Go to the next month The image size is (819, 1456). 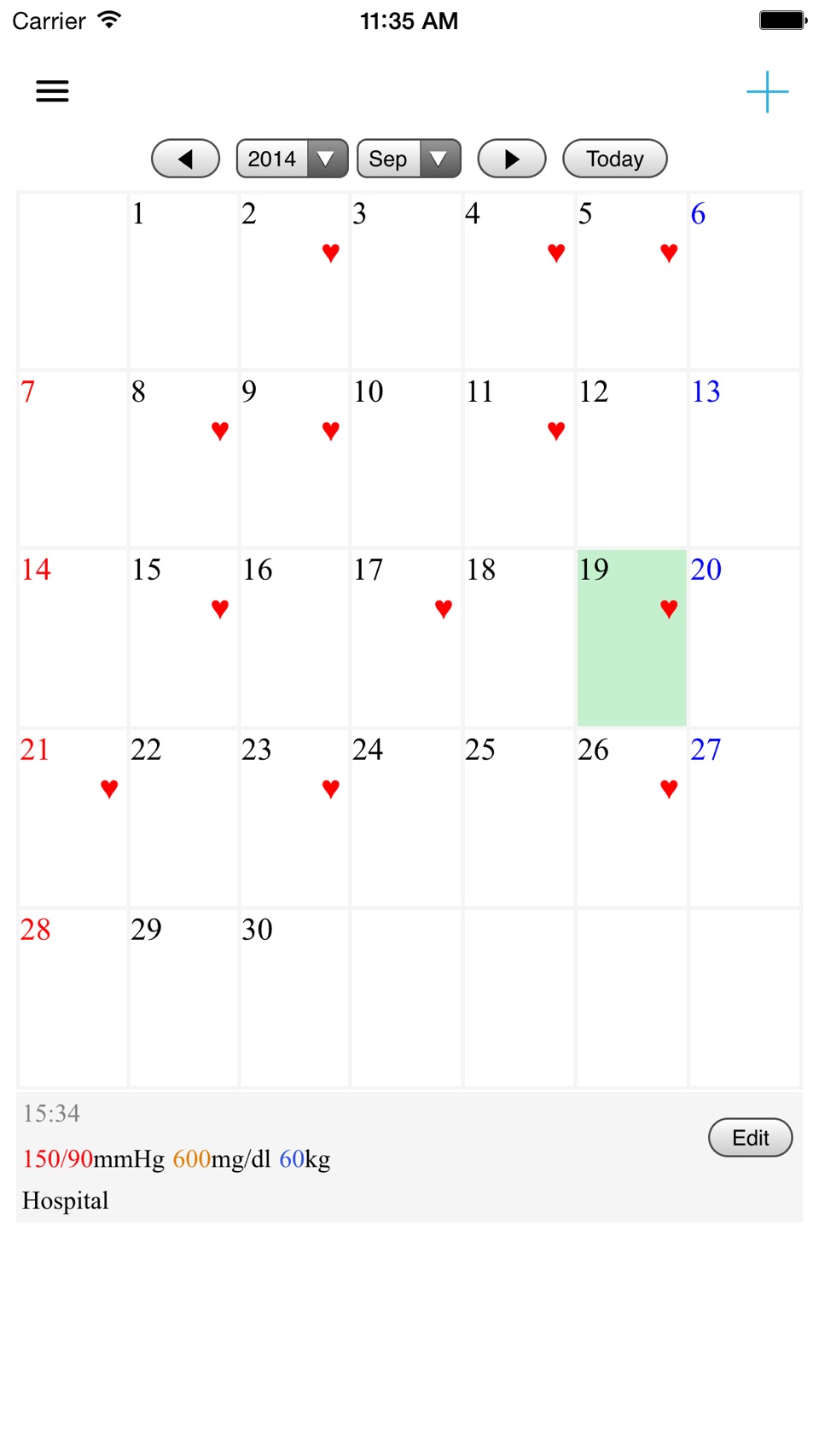[512, 159]
